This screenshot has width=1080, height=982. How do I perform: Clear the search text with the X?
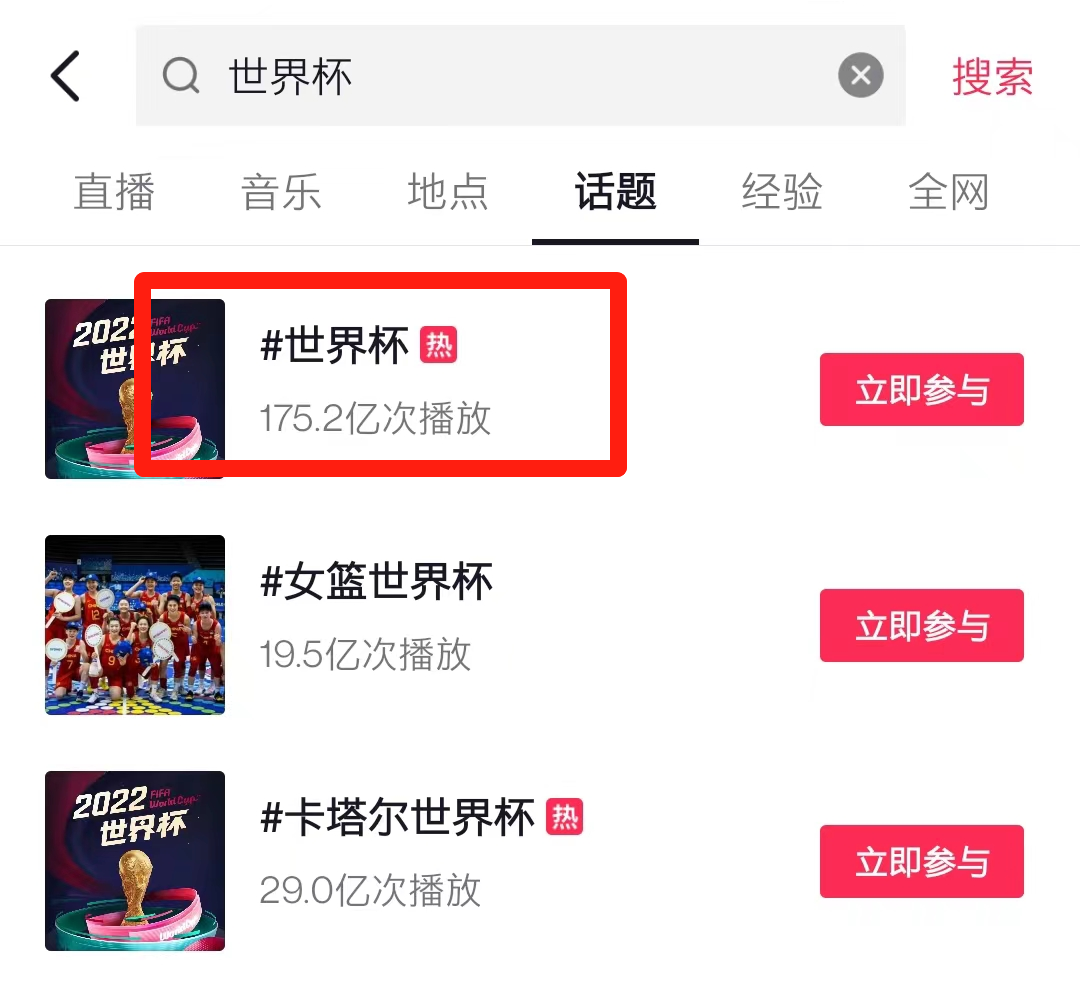click(860, 76)
